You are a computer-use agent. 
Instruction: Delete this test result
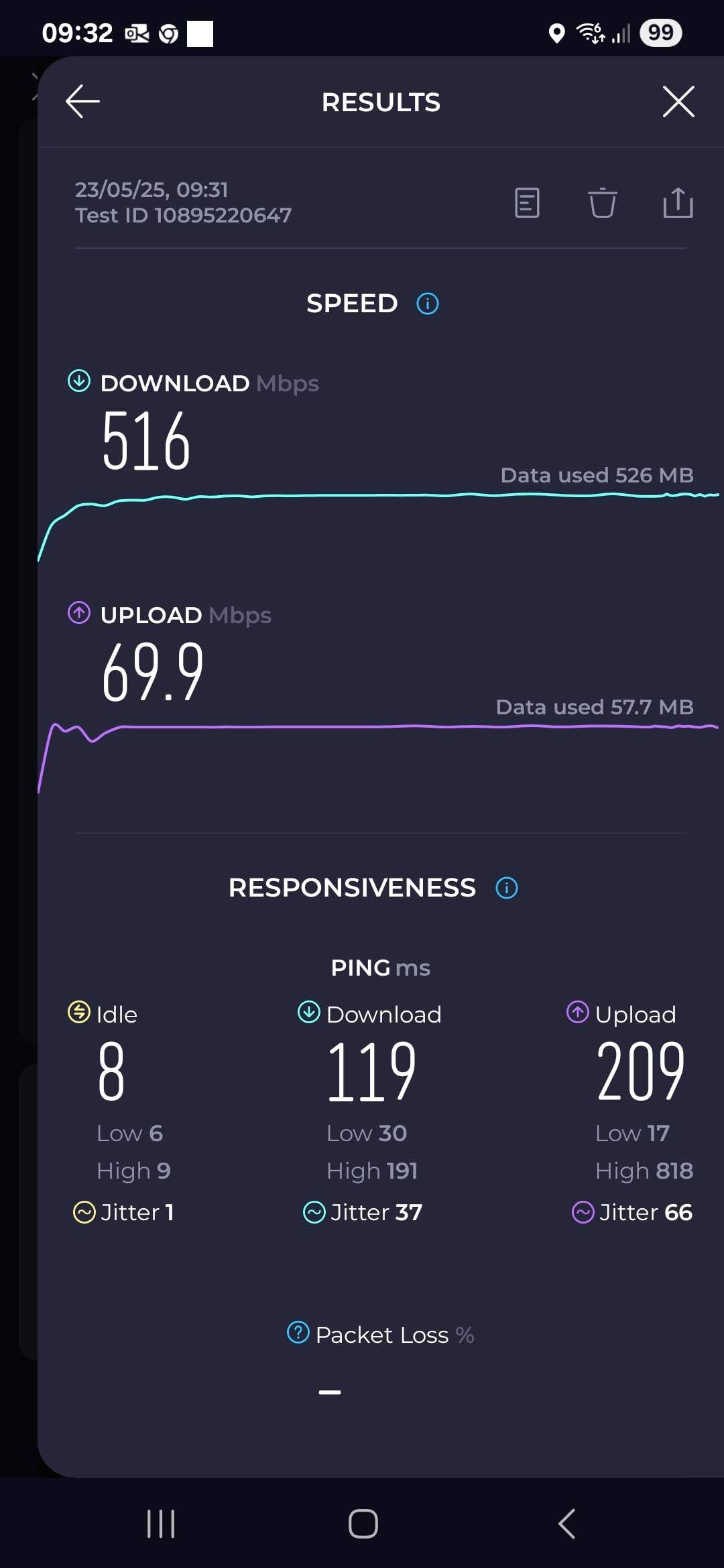click(x=602, y=203)
